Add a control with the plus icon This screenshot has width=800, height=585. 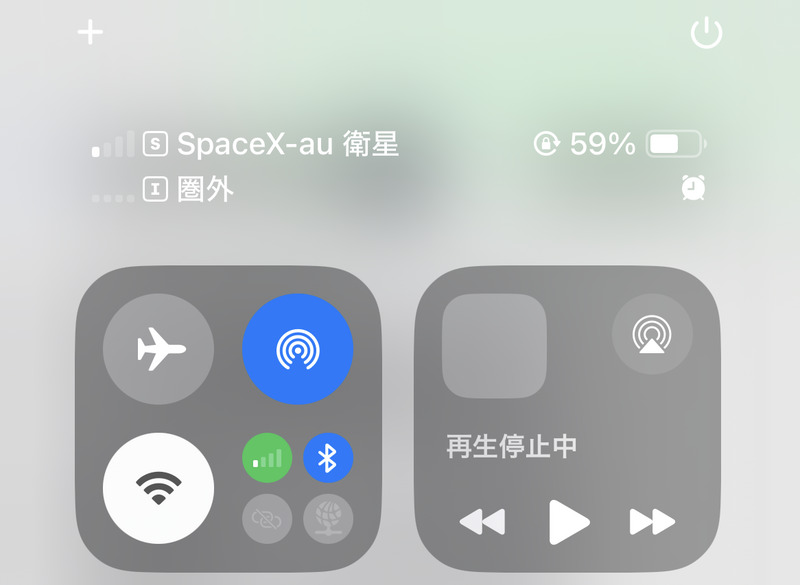91,32
